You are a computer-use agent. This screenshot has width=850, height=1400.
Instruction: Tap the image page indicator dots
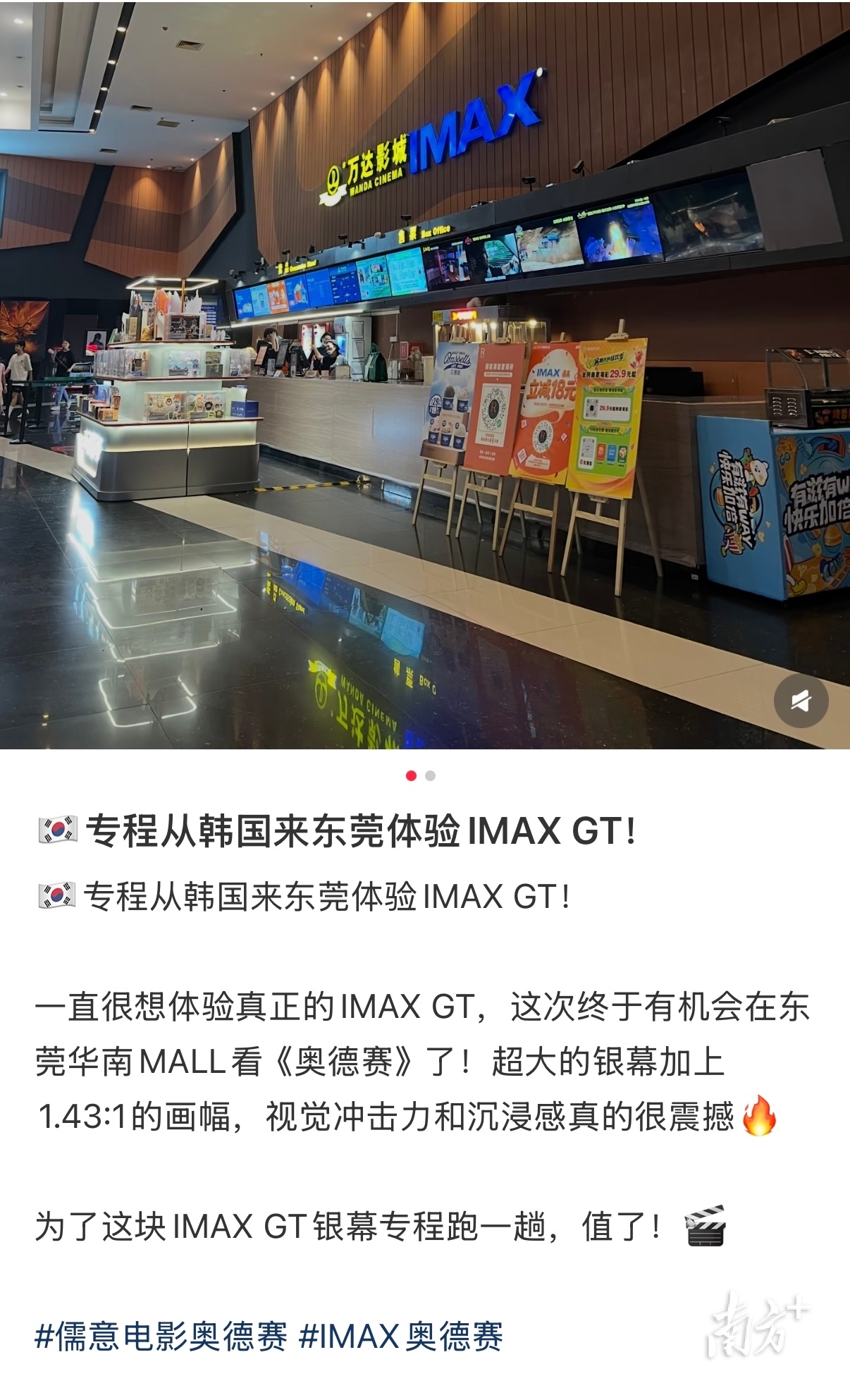(x=421, y=775)
